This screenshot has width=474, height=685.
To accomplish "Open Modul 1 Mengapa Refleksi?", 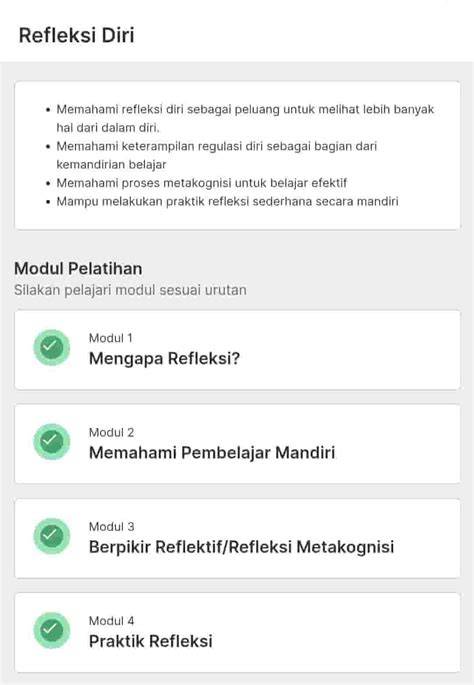I will point(237,350).
